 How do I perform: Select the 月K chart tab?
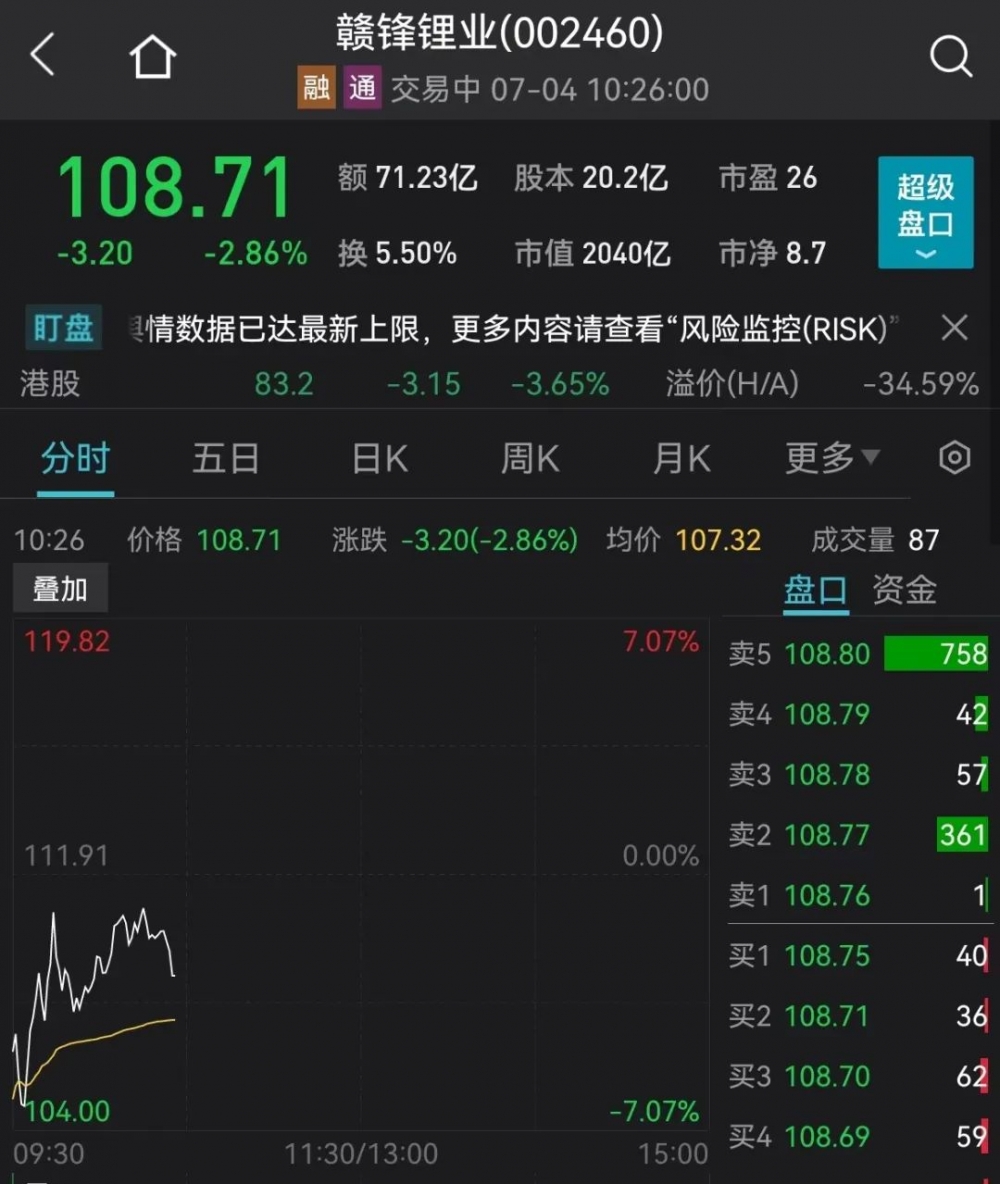[x=682, y=460]
